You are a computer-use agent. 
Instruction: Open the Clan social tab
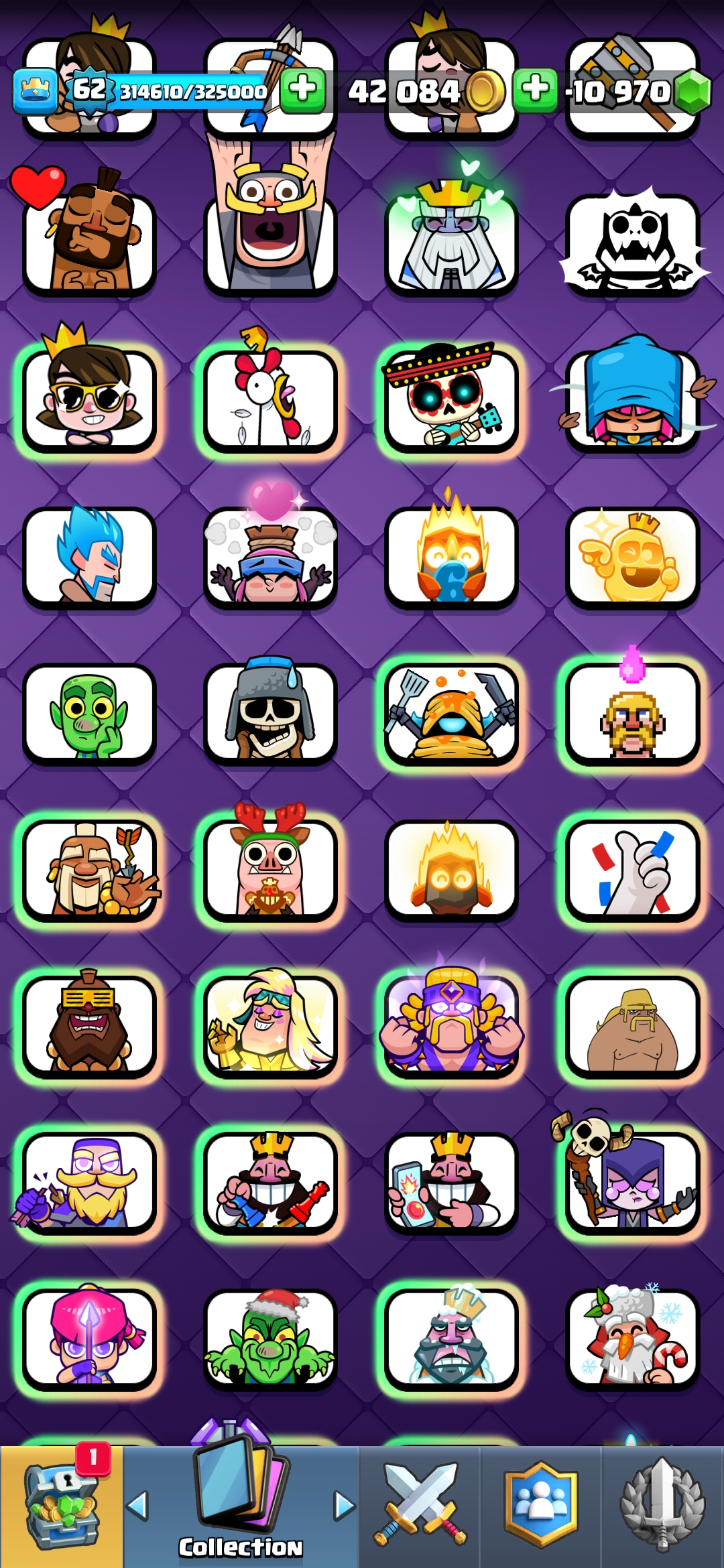(540, 1506)
